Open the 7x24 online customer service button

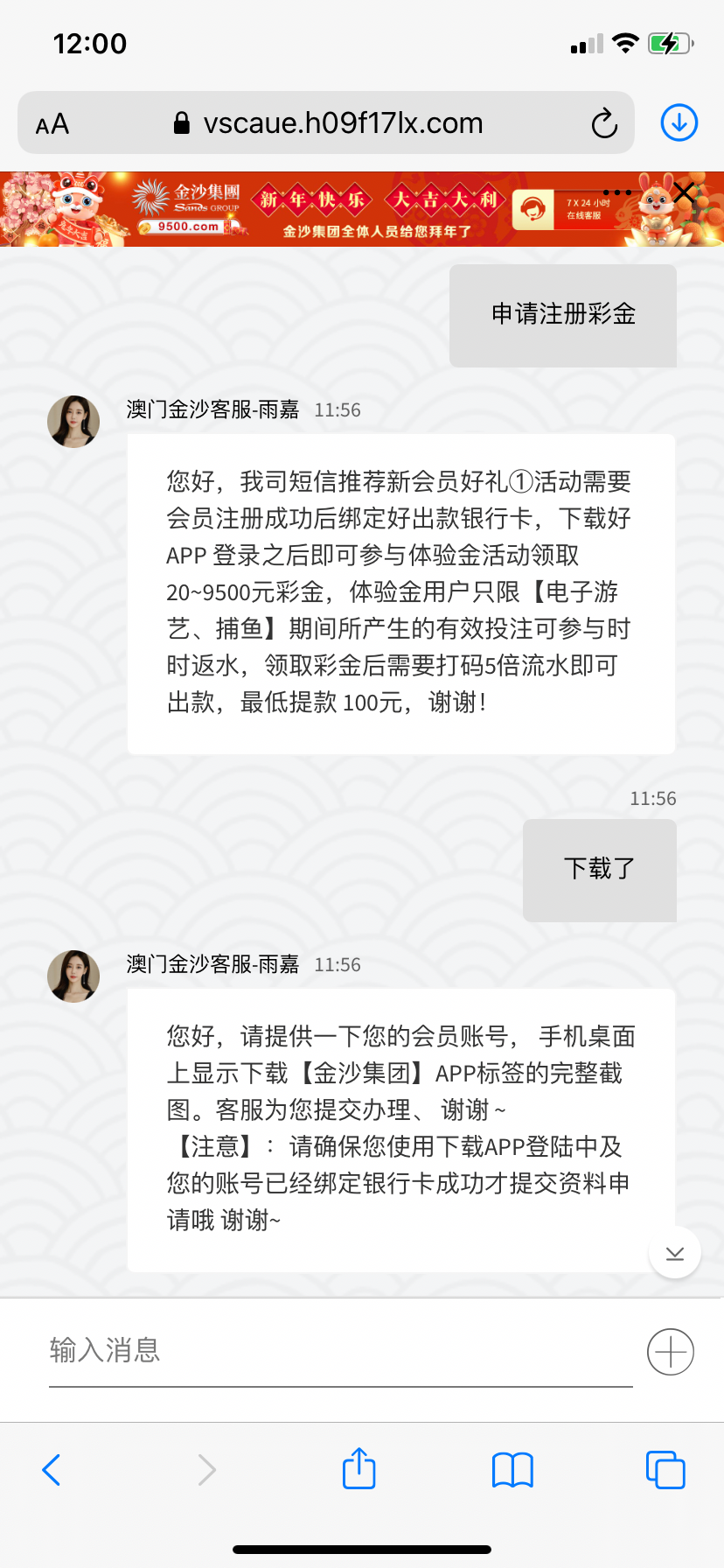(x=567, y=210)
